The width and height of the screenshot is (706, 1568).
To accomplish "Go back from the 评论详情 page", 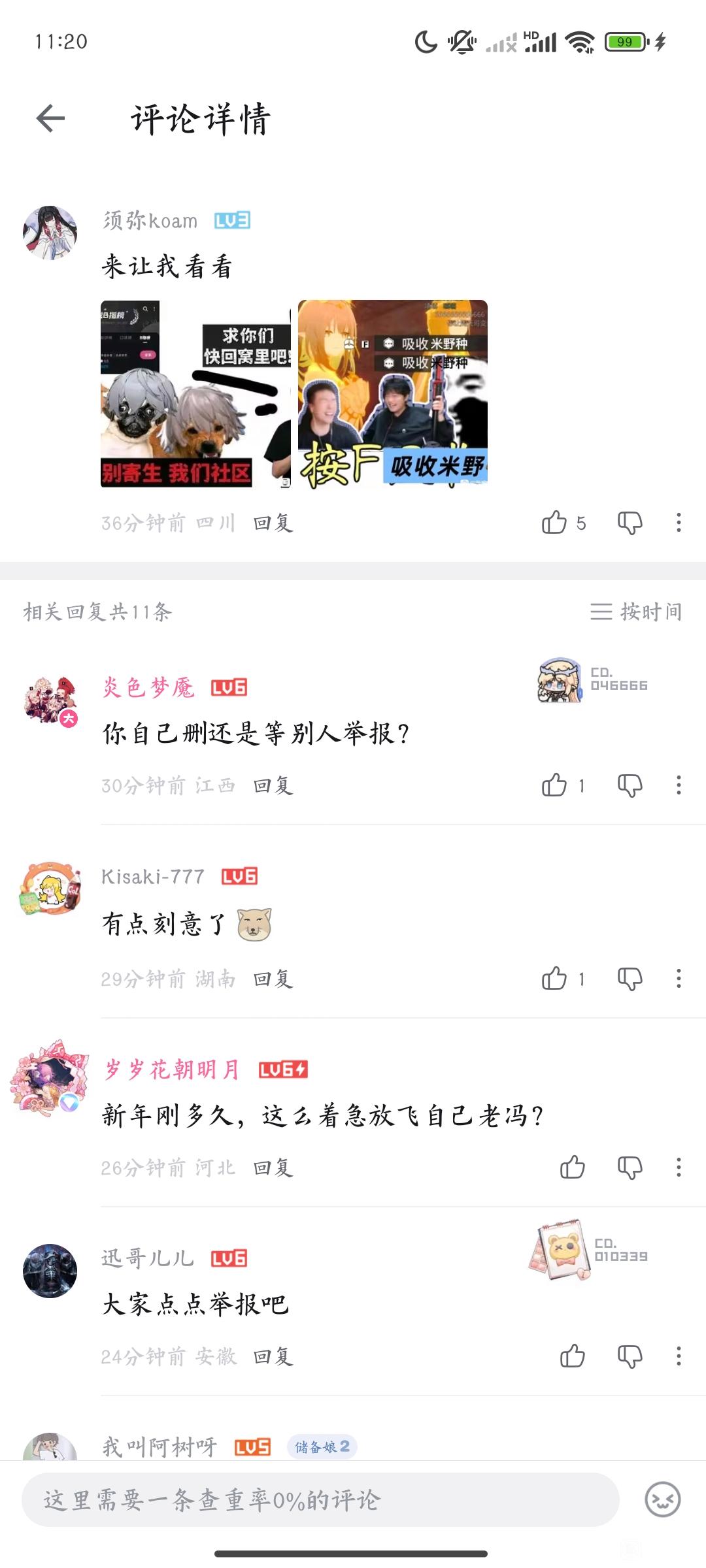I will [50, 118].
